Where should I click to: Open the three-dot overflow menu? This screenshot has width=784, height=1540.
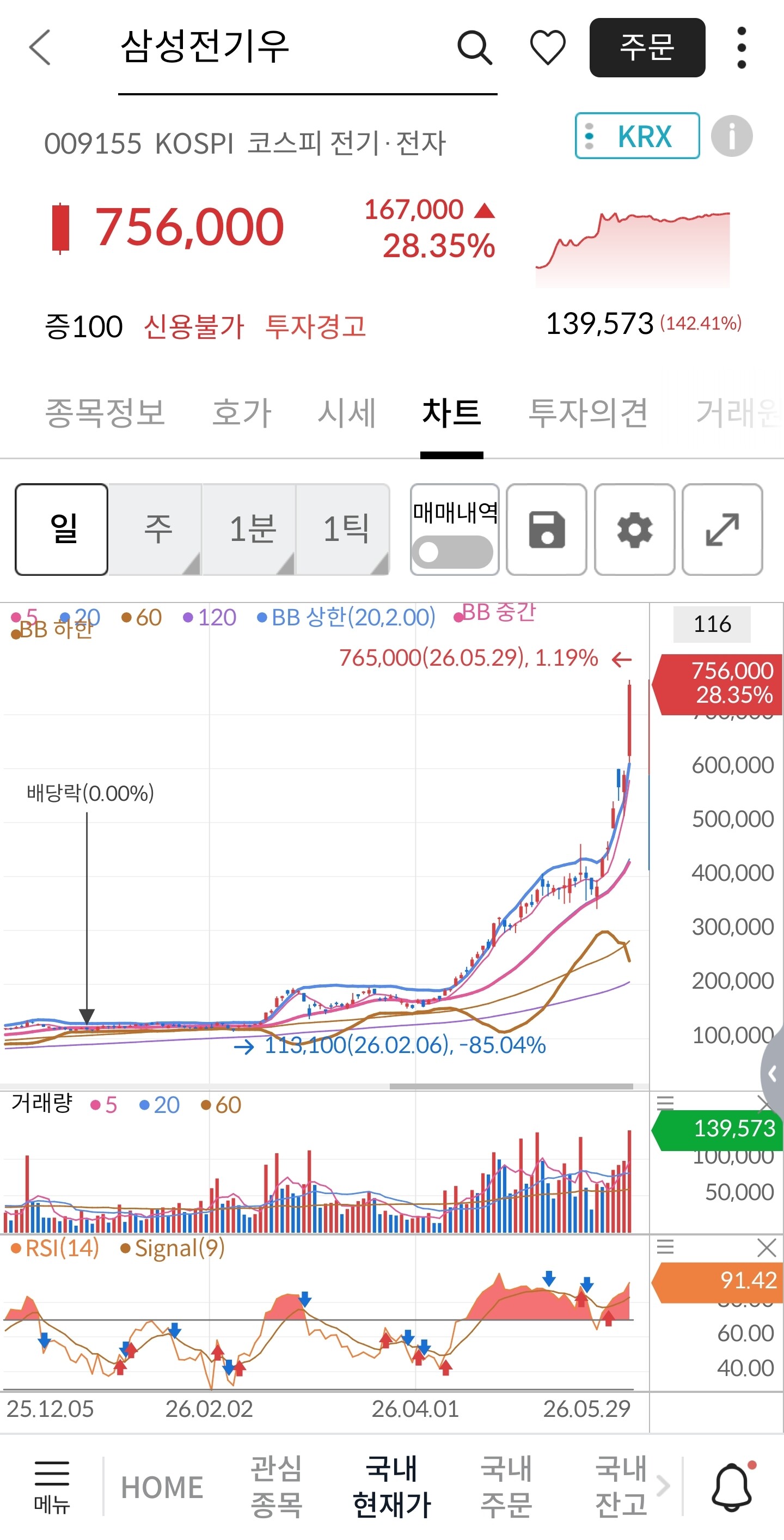742,47
